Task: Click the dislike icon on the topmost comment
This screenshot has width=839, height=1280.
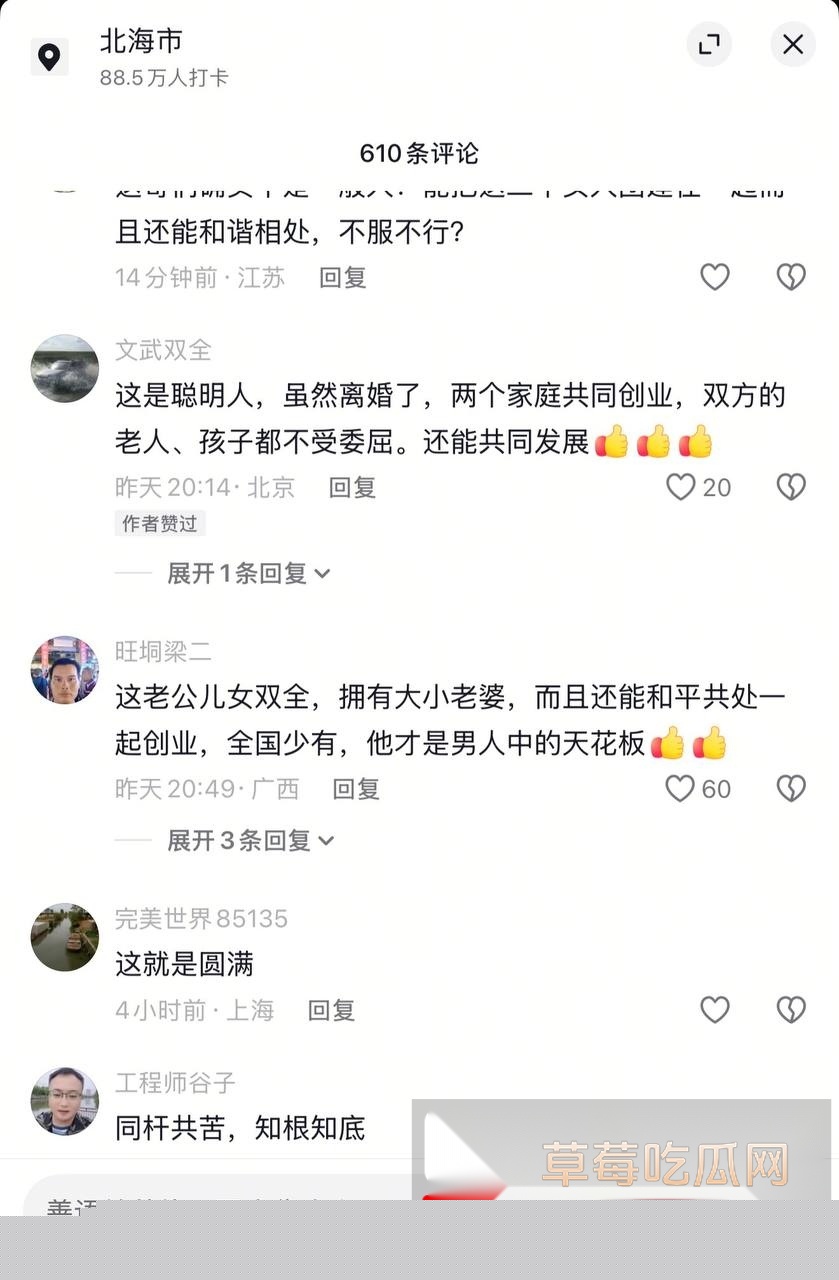Action: (x=790, y=277)
